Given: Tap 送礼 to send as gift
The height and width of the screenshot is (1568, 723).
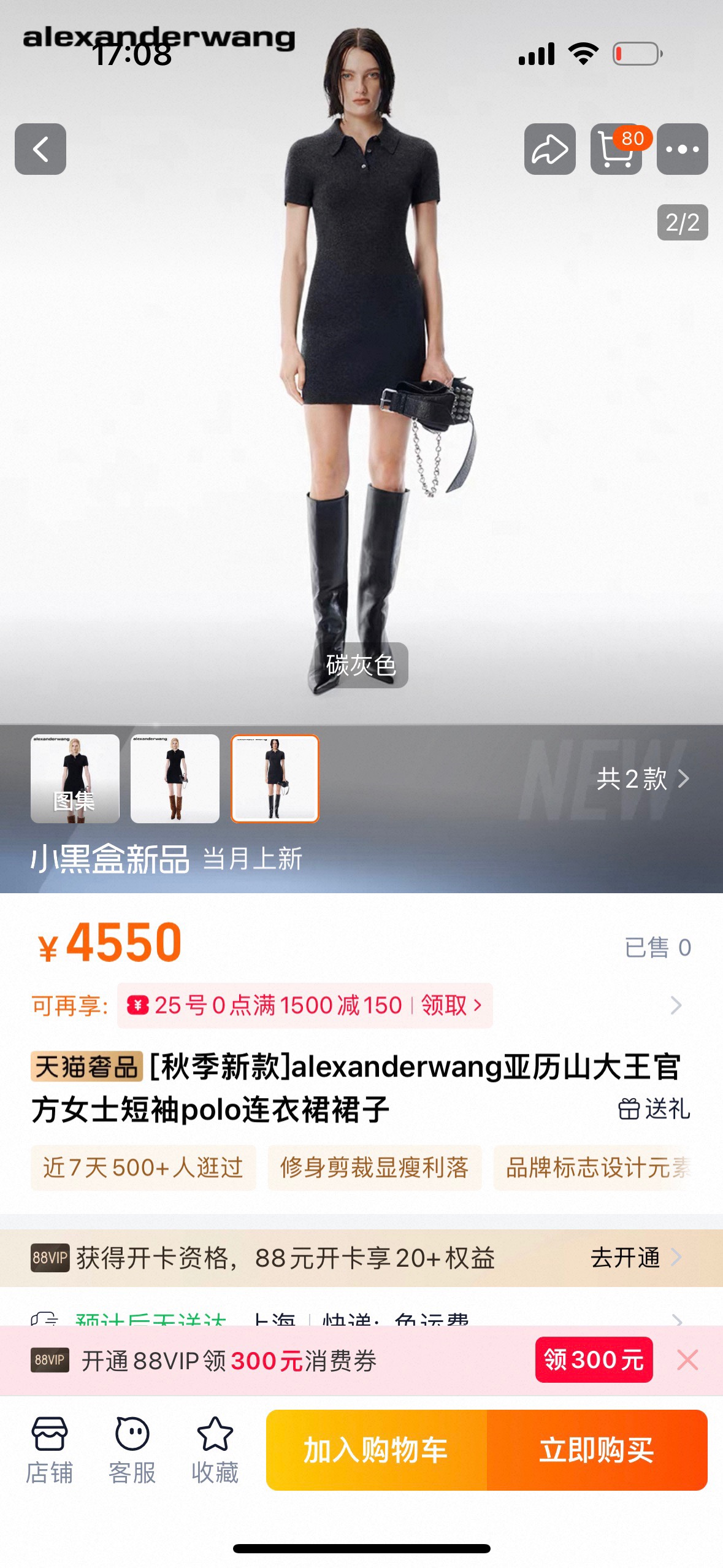Looking at the screenshot, I should [x=654, y=1109].
